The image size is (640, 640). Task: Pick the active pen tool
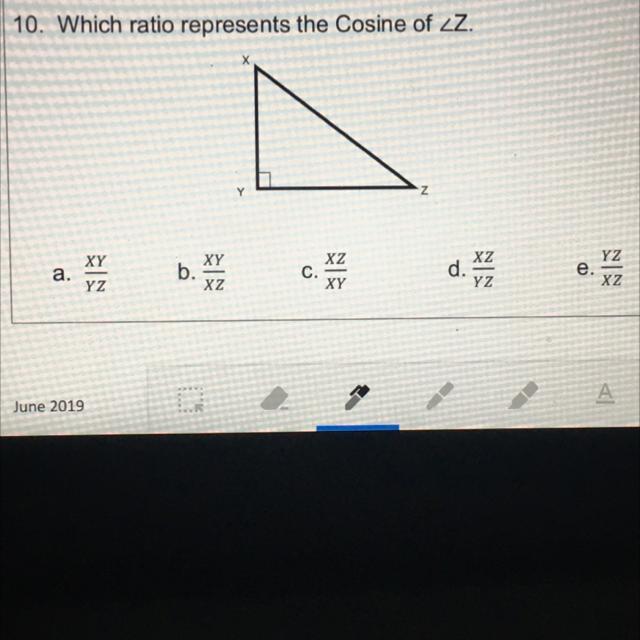pos(357,396)
